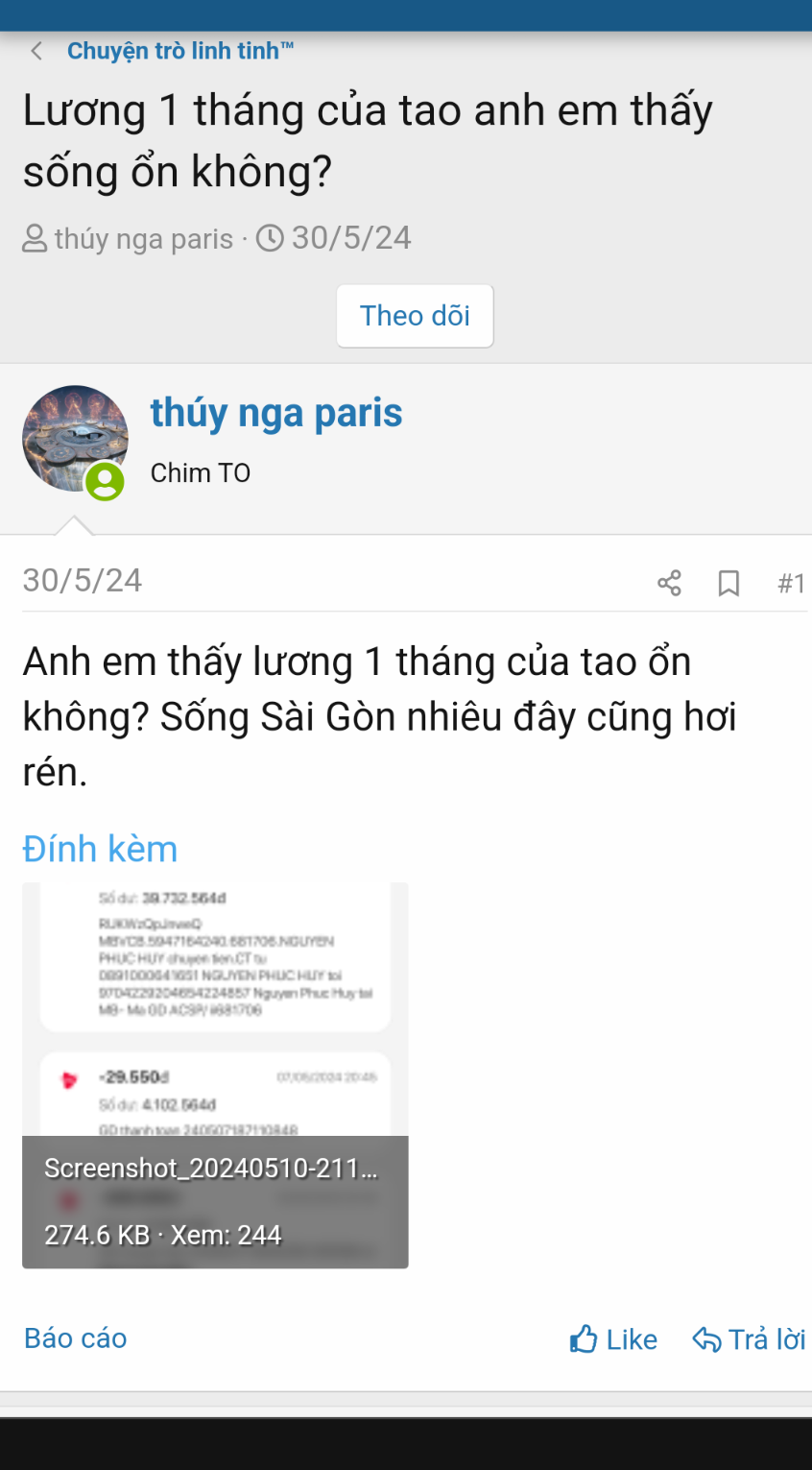The image size is (812, 1470).
Task: Like this post
Action: pyautogui.click(x=614, y=1338)
